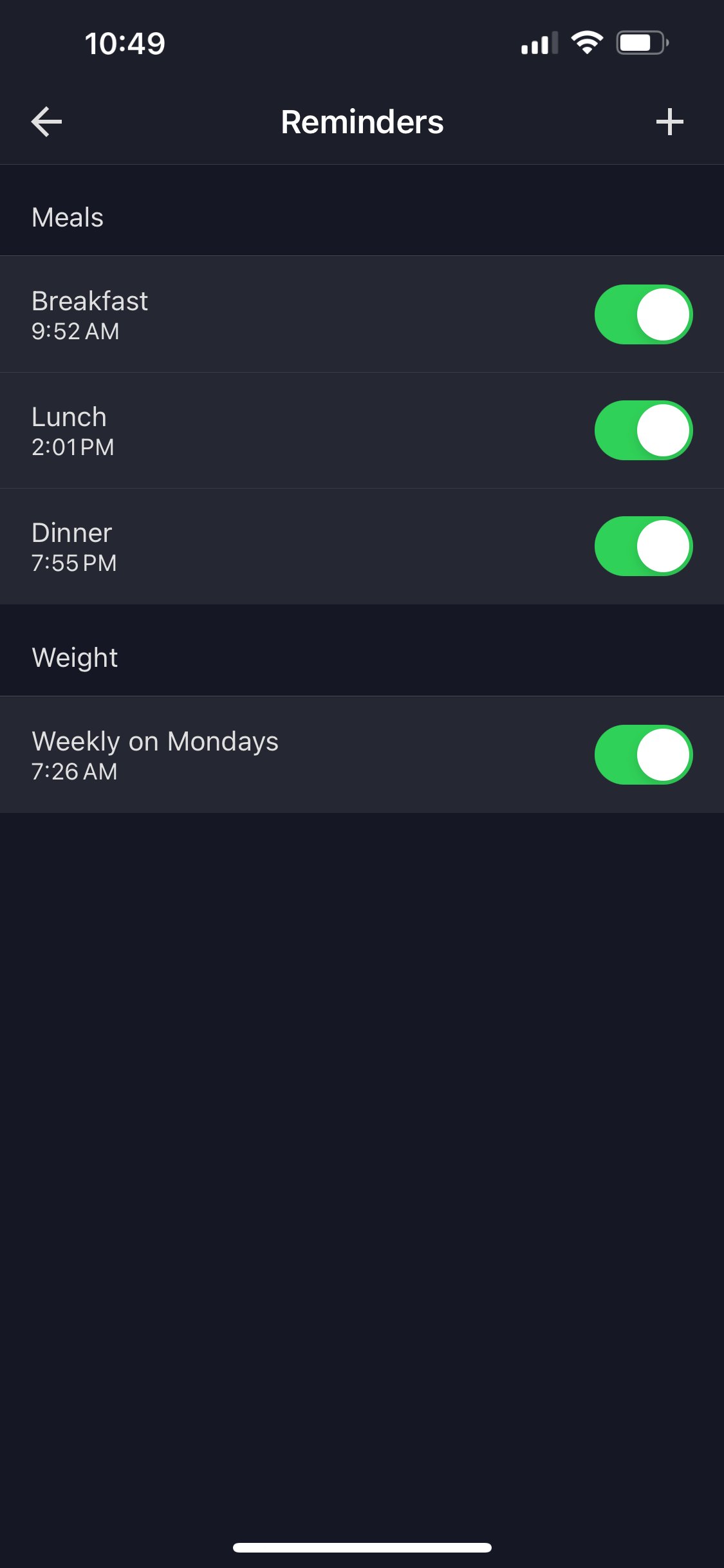Turn off the Breakfast reminder switch

pyautogui.click(x=643, y=315)
